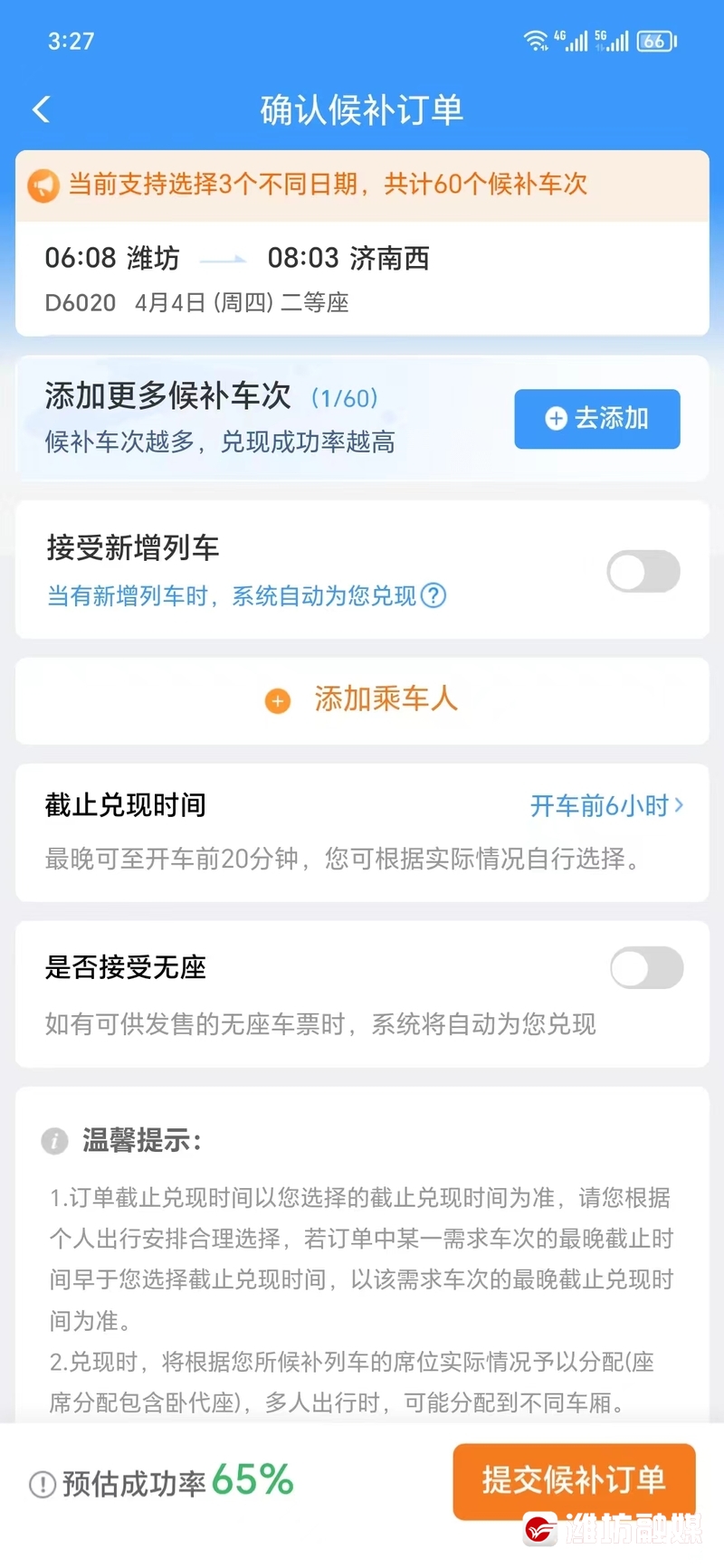724x1568 pixels.
Task: Change 截止兑现时间 from 开车前6小时
Action: (606, 805)
